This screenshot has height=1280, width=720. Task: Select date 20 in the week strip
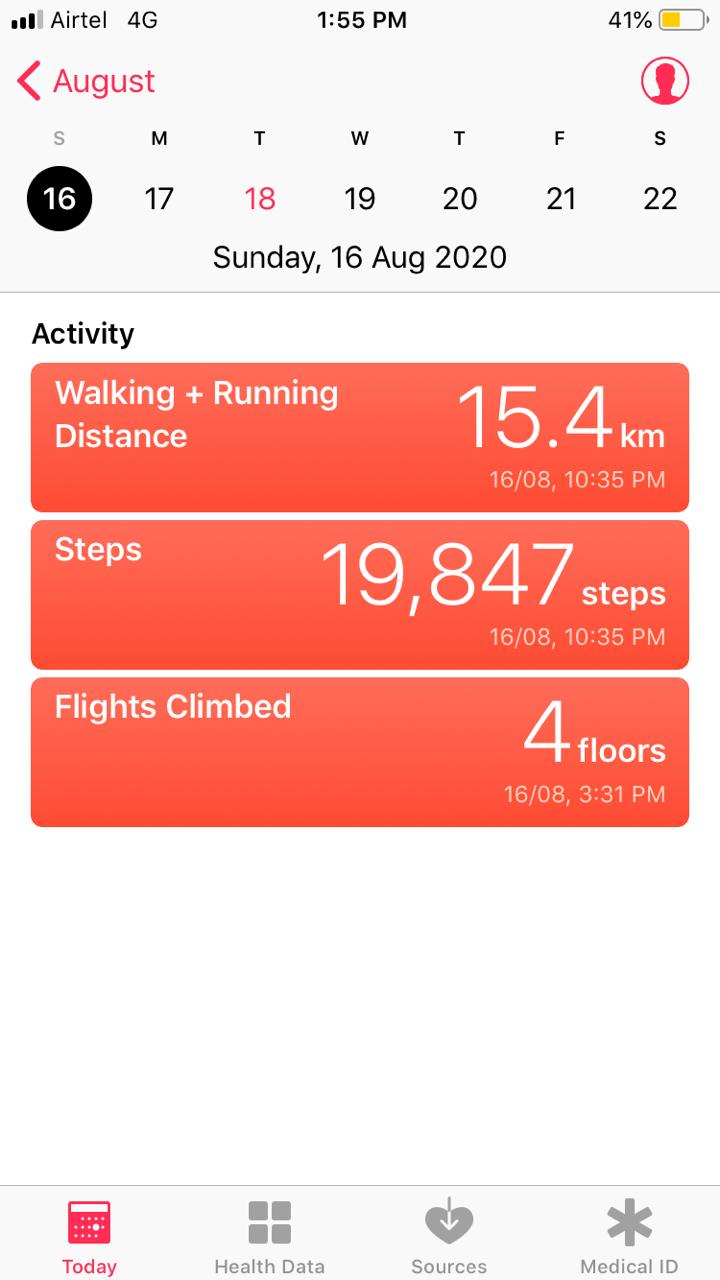coord(460,198)
